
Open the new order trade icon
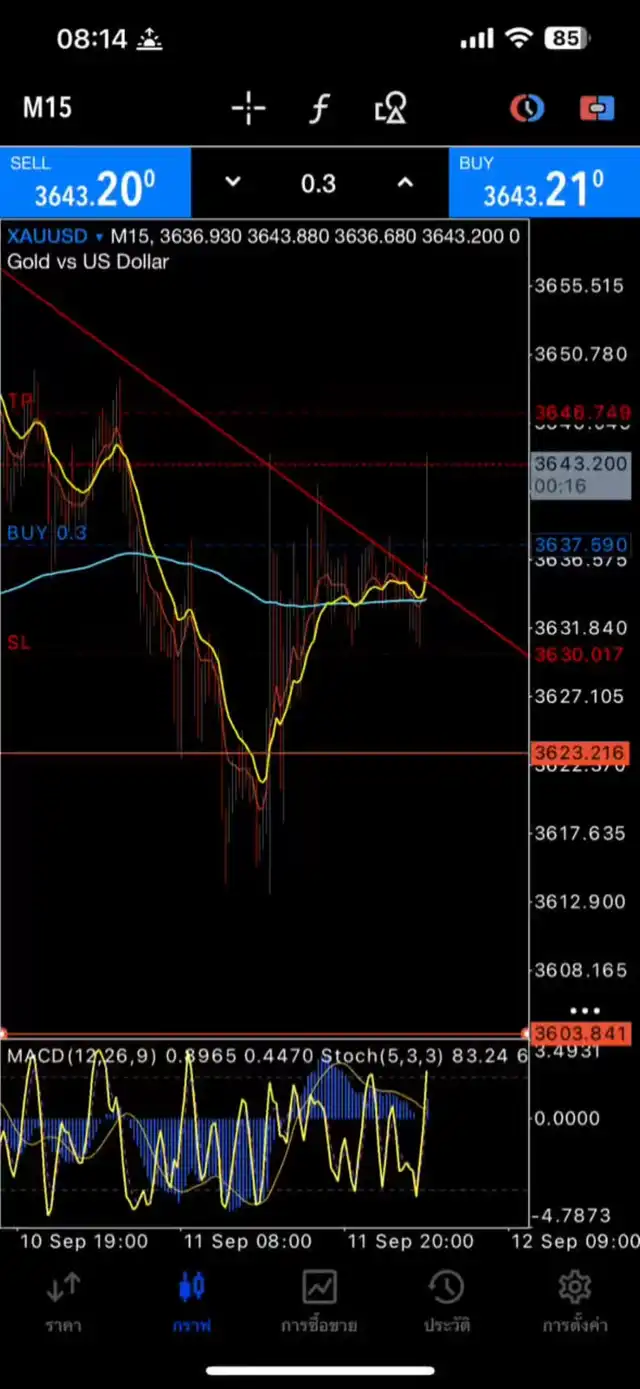(597, 108)
